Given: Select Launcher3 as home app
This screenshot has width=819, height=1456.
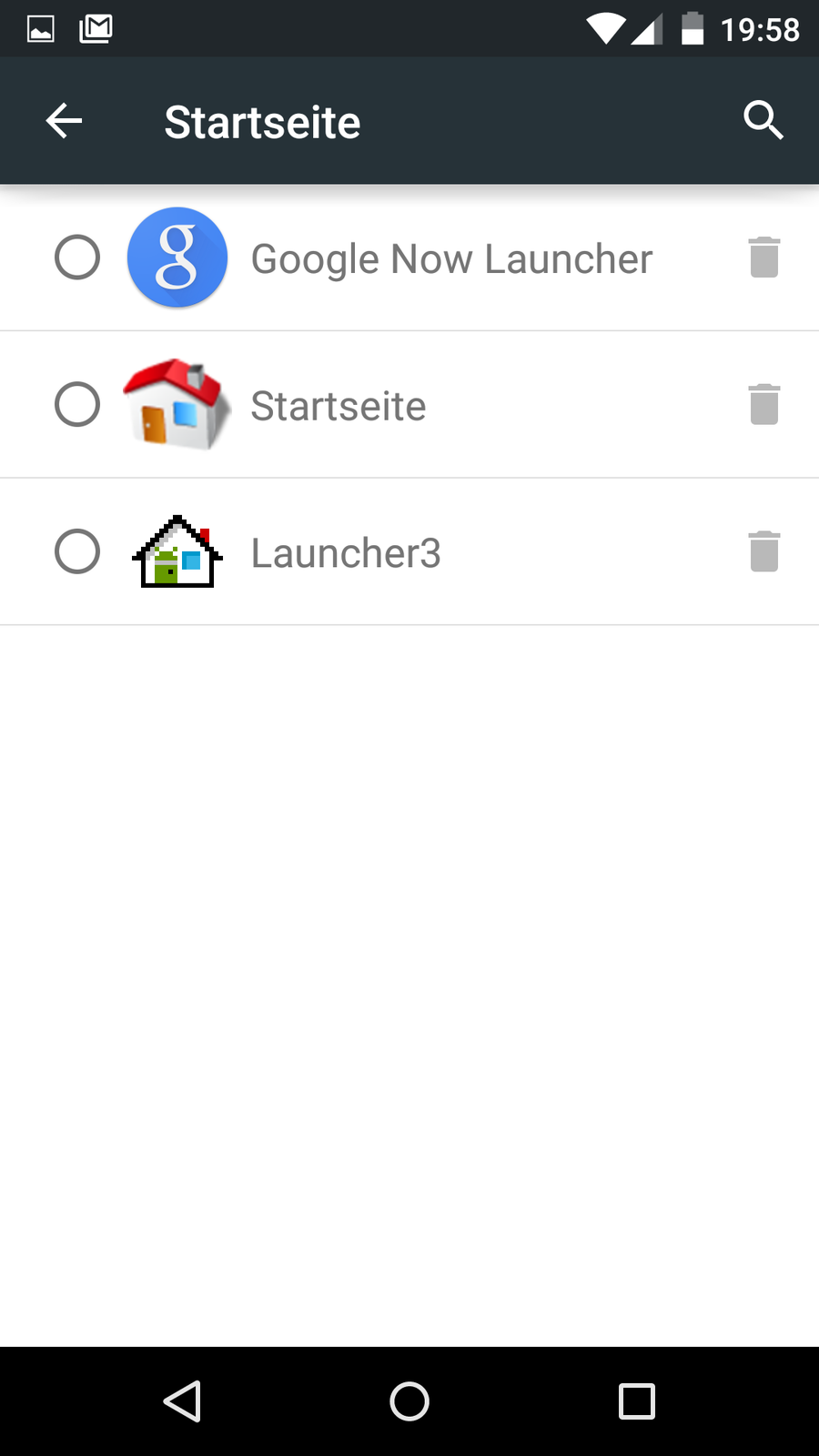Looking at the screenshot, I should 77,551.
